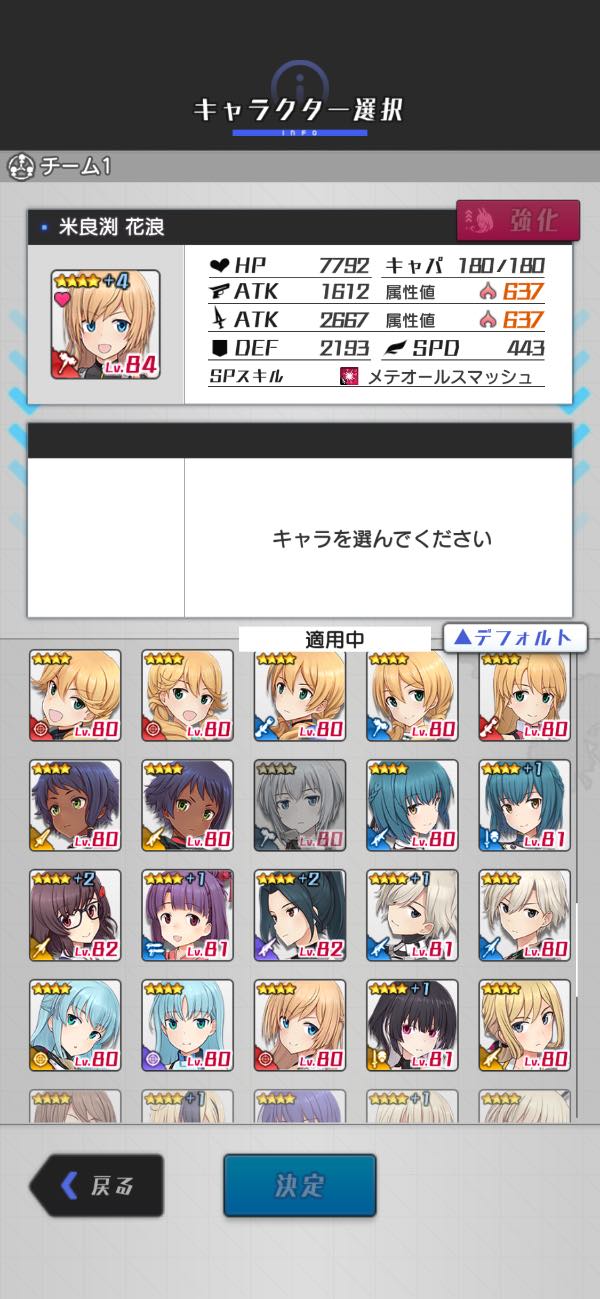The width and height of the screenshot is (600, 1299).
Task: Tap the empty キャラを選んでください slot
Action: [x=380, y=538]
